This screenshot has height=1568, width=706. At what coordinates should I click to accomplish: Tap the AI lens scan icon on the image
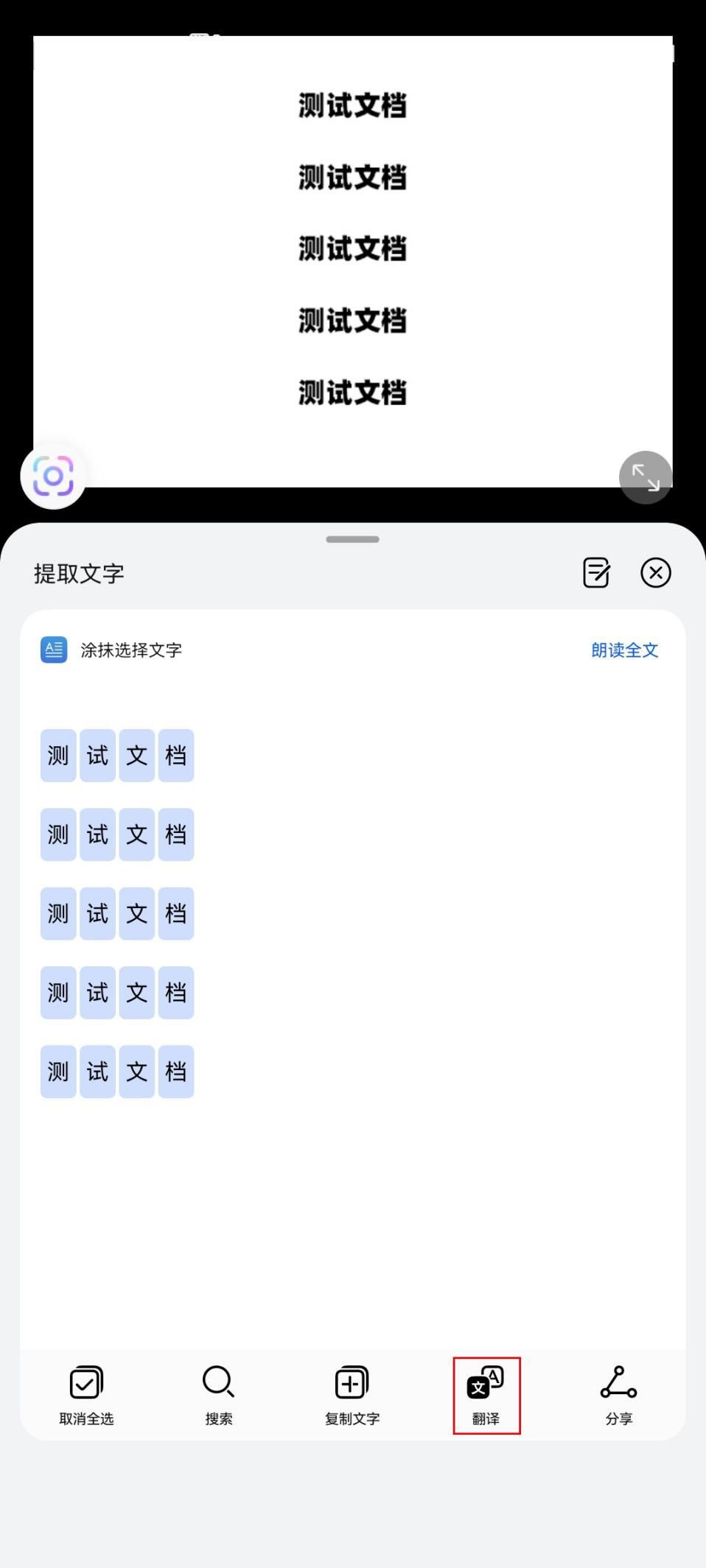[x=52, y=476]
